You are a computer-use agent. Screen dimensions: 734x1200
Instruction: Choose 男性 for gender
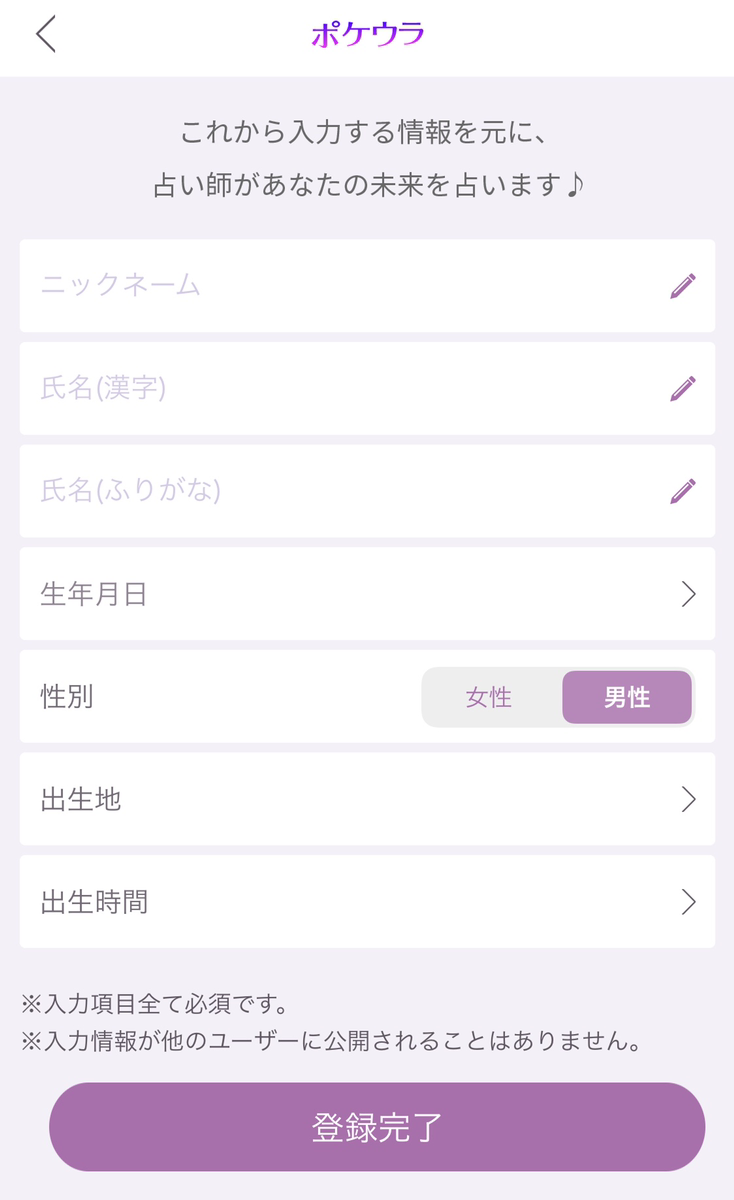coord(627,697)
